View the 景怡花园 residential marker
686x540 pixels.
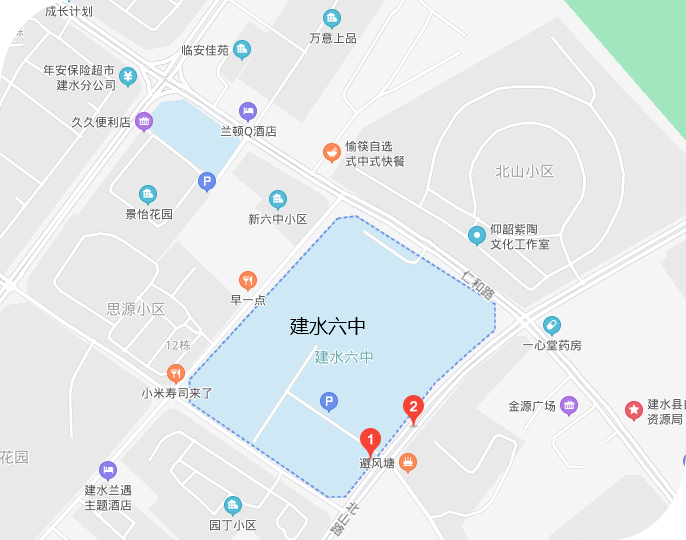(x=148, y=194)
